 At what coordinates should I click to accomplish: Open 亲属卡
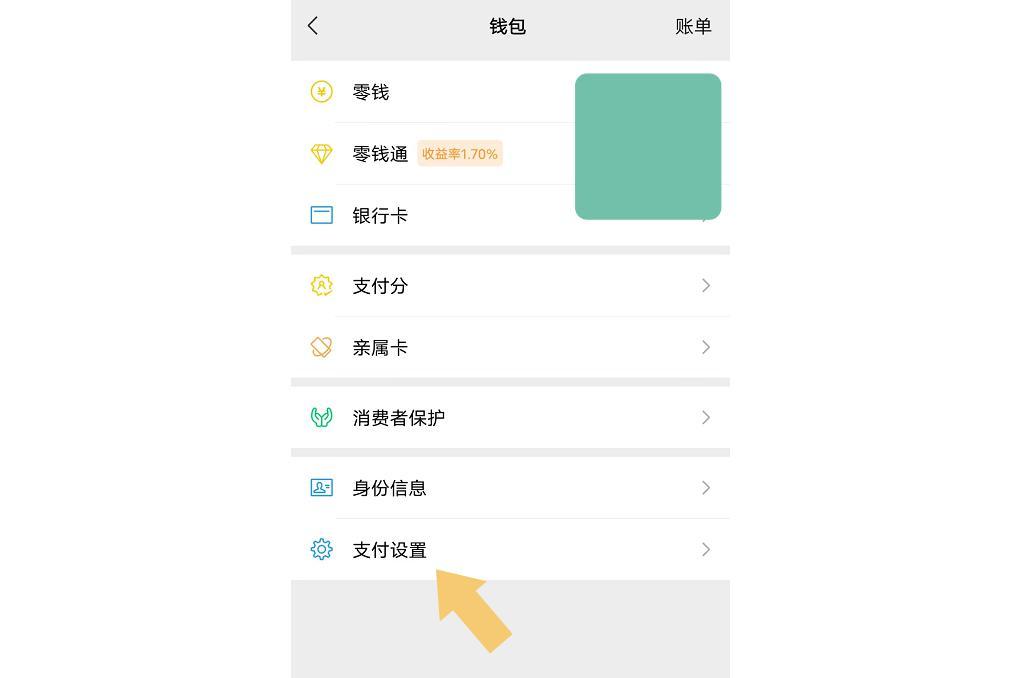click(x=510, y=348)
